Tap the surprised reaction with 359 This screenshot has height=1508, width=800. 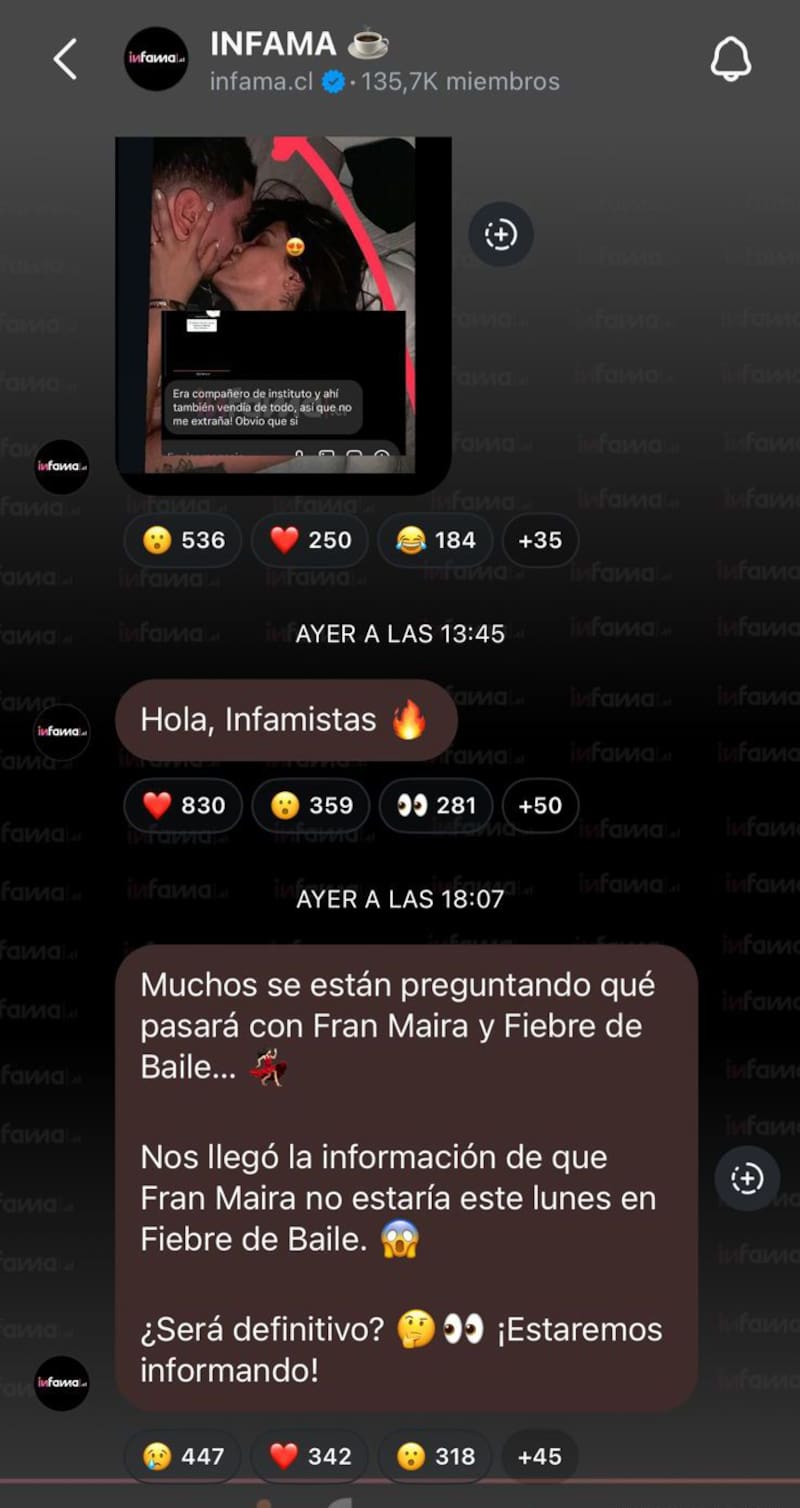[310, 805]
